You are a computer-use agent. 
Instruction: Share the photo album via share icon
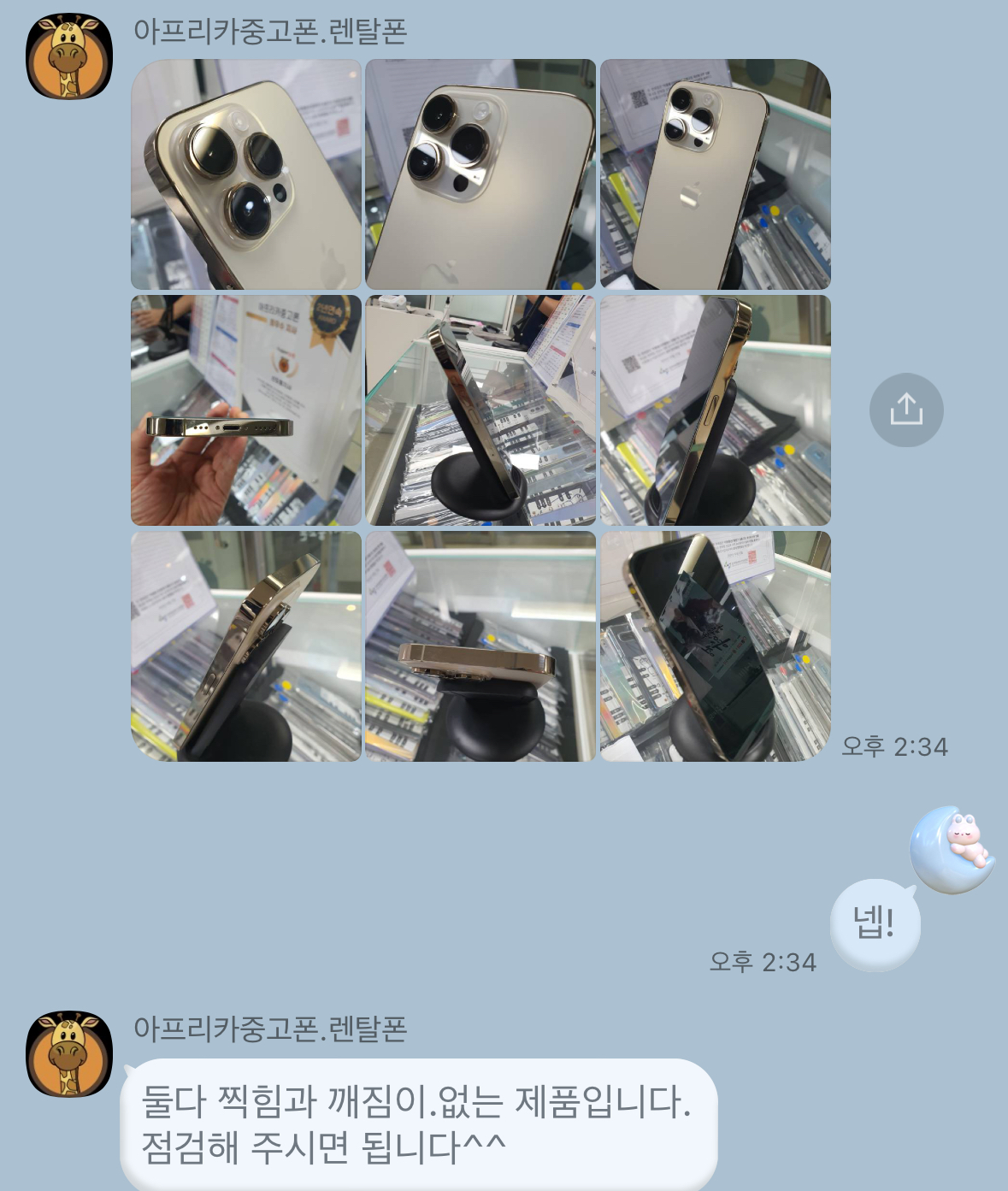click(906, 410)
